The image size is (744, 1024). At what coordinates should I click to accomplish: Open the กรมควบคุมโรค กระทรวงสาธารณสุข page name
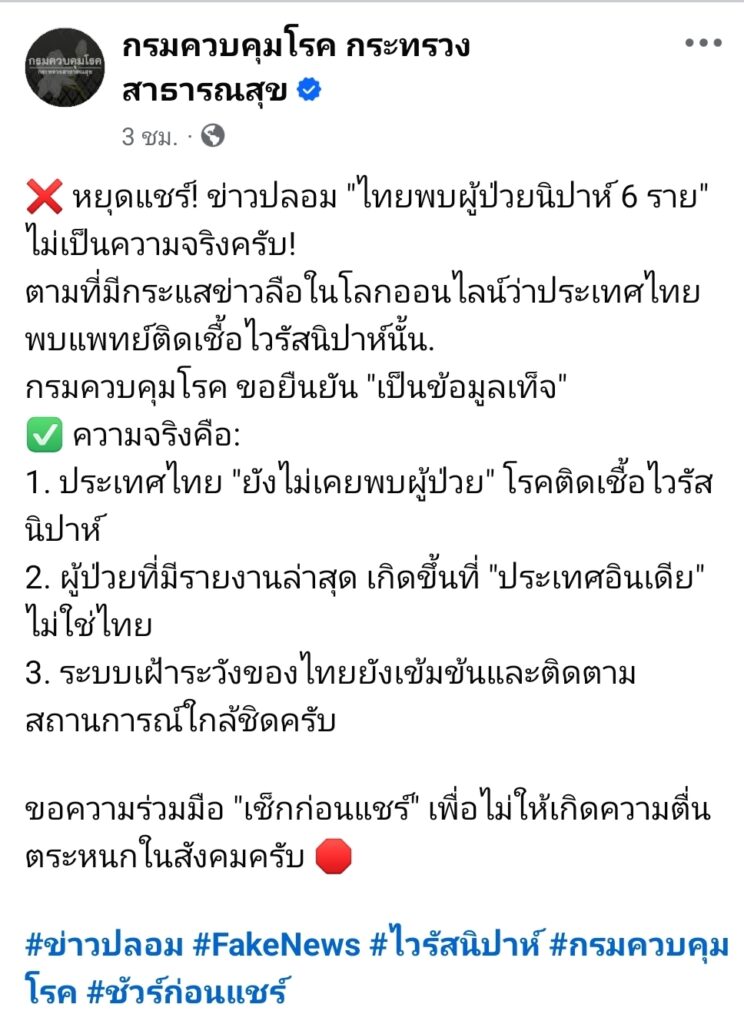coord(296,46)
